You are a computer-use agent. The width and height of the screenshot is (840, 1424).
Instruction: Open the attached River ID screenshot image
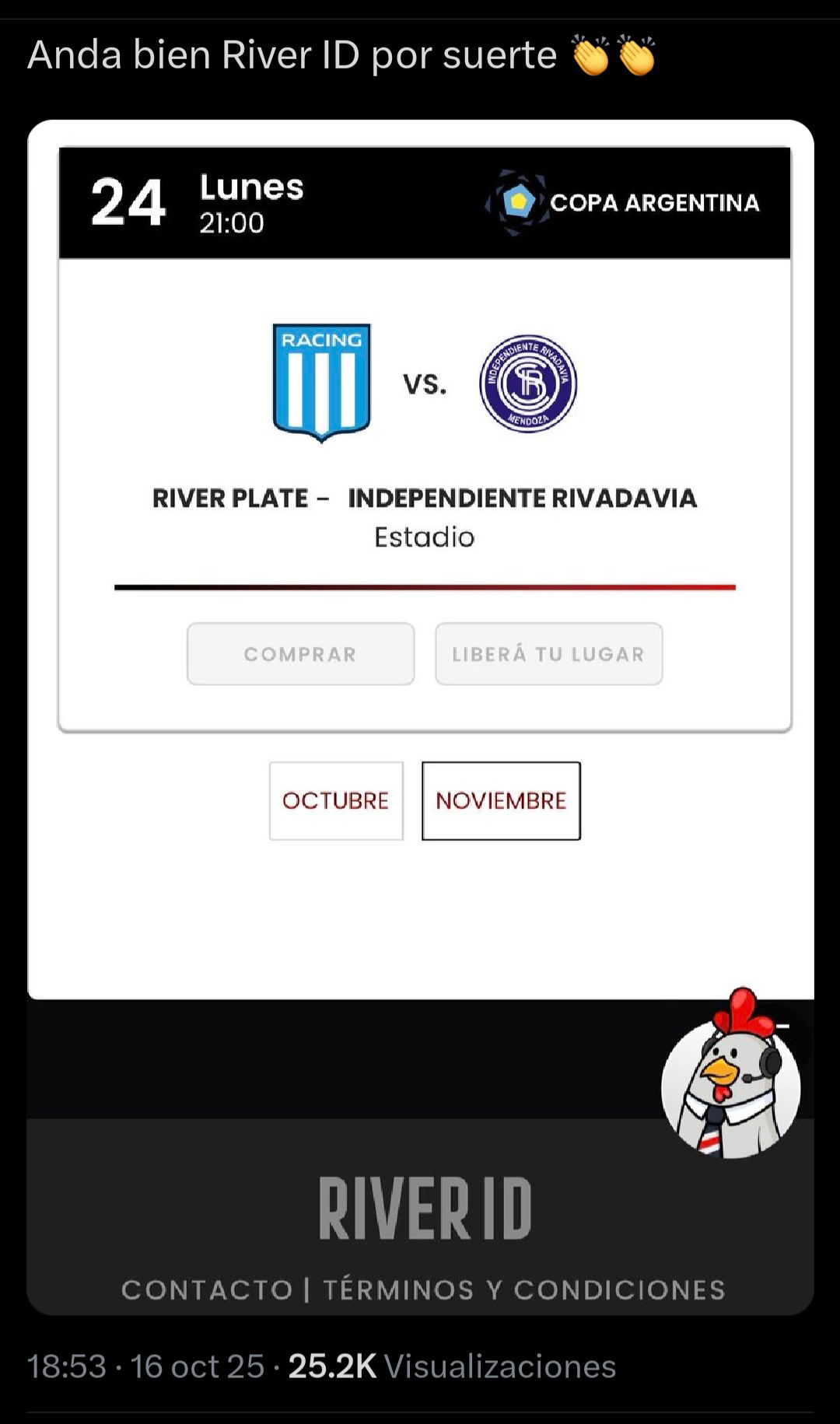coord(420,715)
